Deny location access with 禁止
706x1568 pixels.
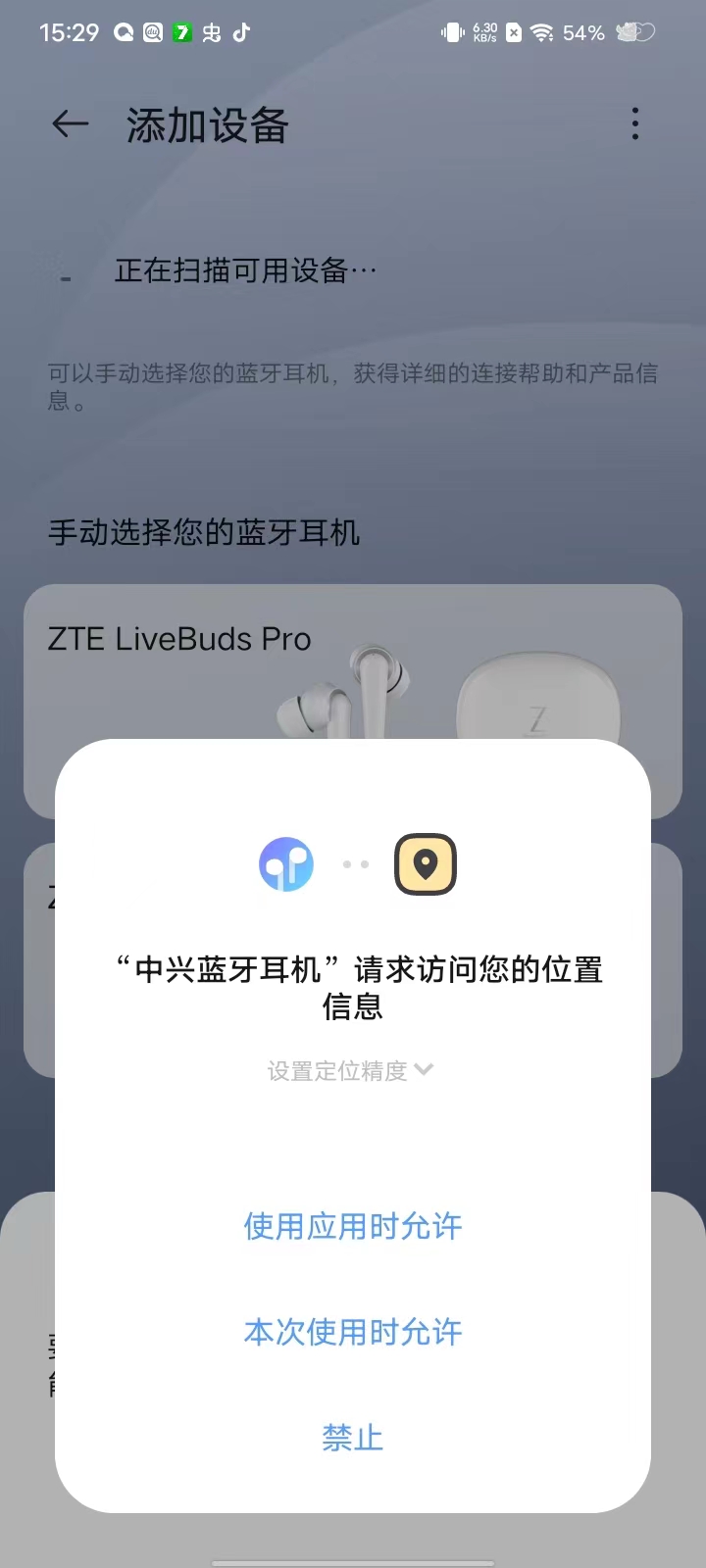pyautogui.click(x=352, y=1438)
